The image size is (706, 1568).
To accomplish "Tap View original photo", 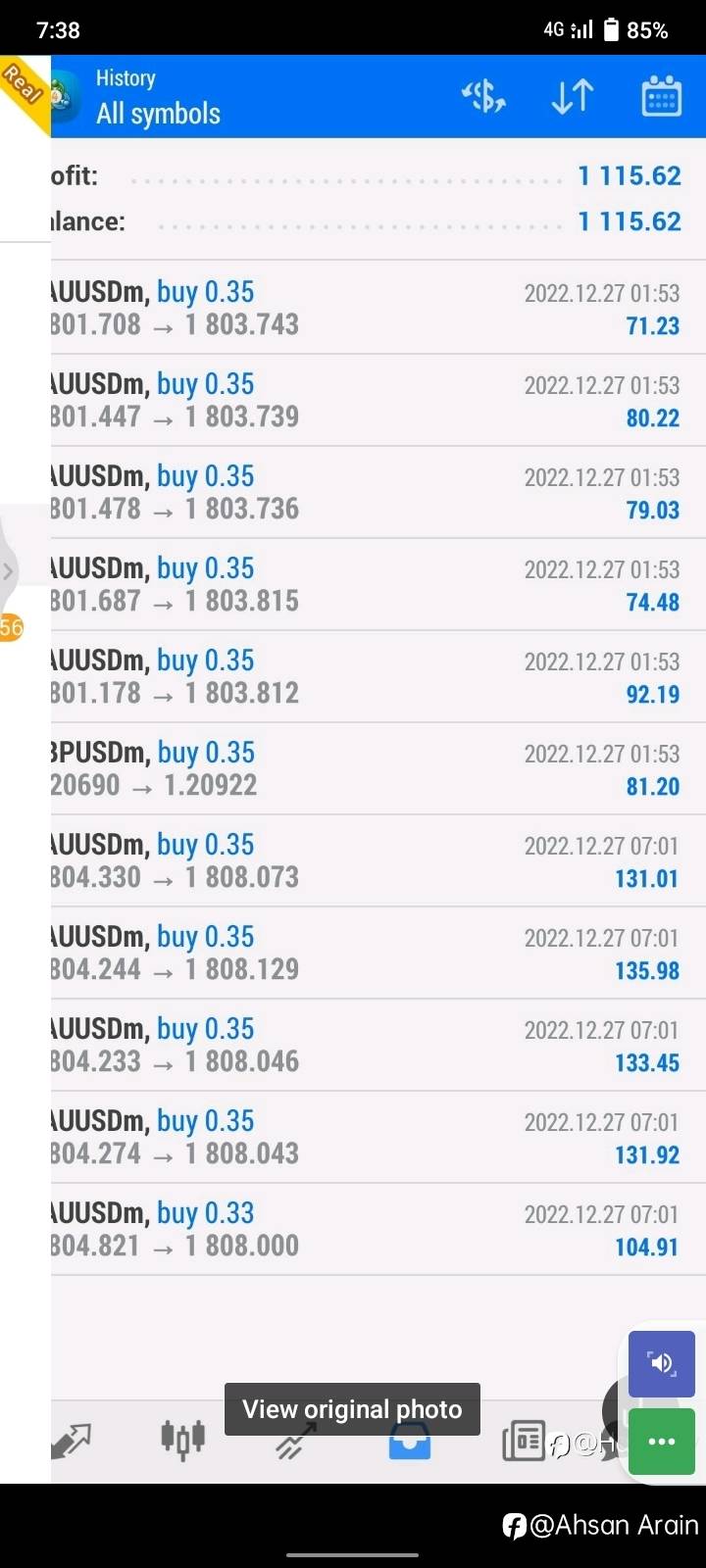I will click(352, 1409).
